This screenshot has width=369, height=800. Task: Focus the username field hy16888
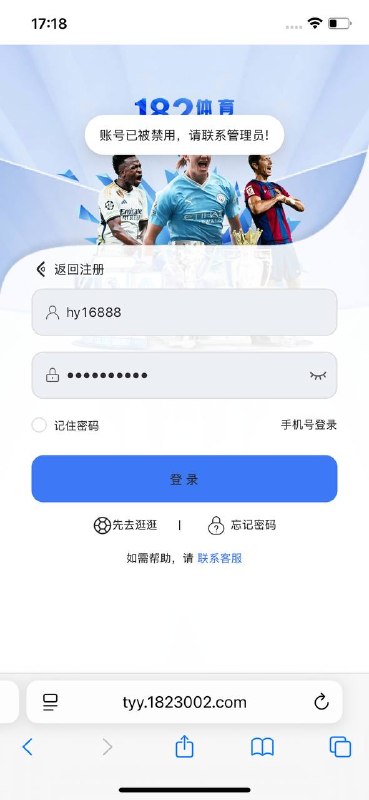coord(184,312)
